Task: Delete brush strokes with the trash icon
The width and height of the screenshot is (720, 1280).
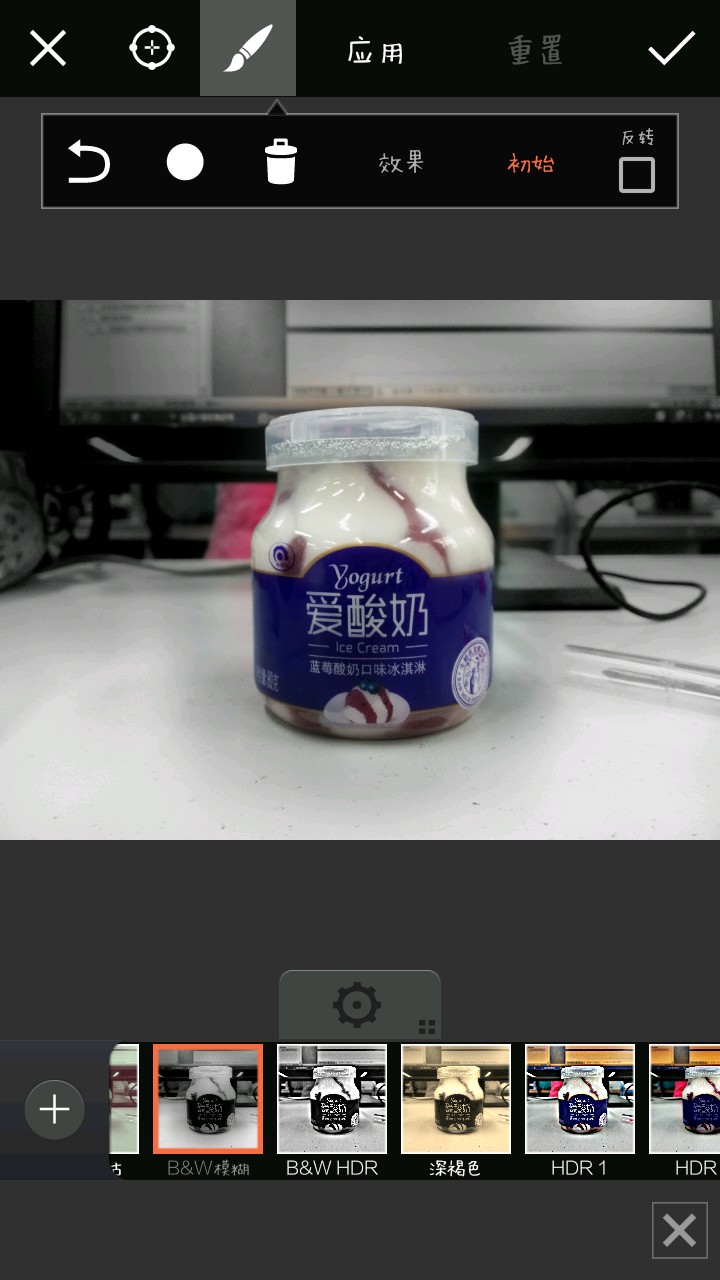Action: pos(281,162)
